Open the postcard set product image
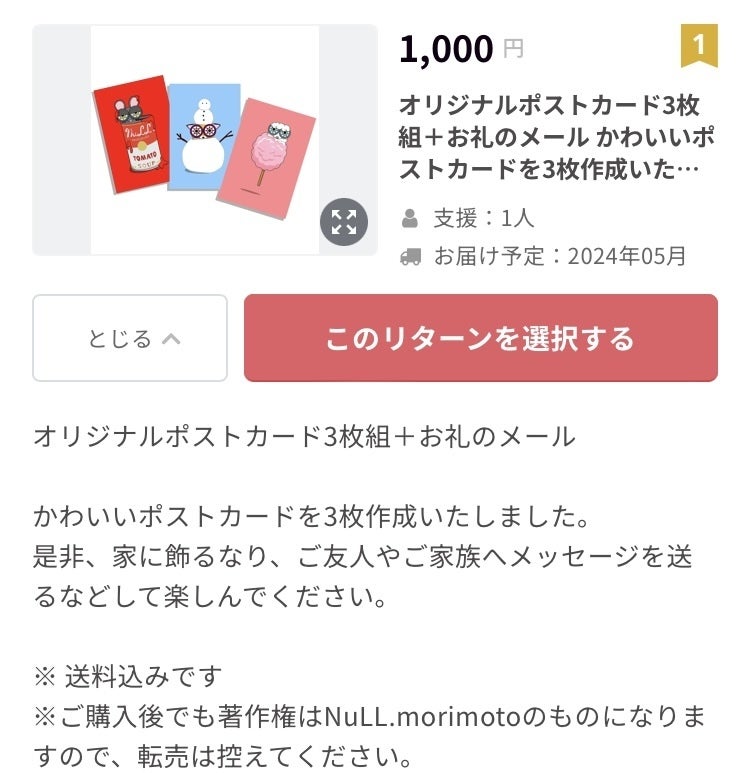 click(x=203, y=140)
